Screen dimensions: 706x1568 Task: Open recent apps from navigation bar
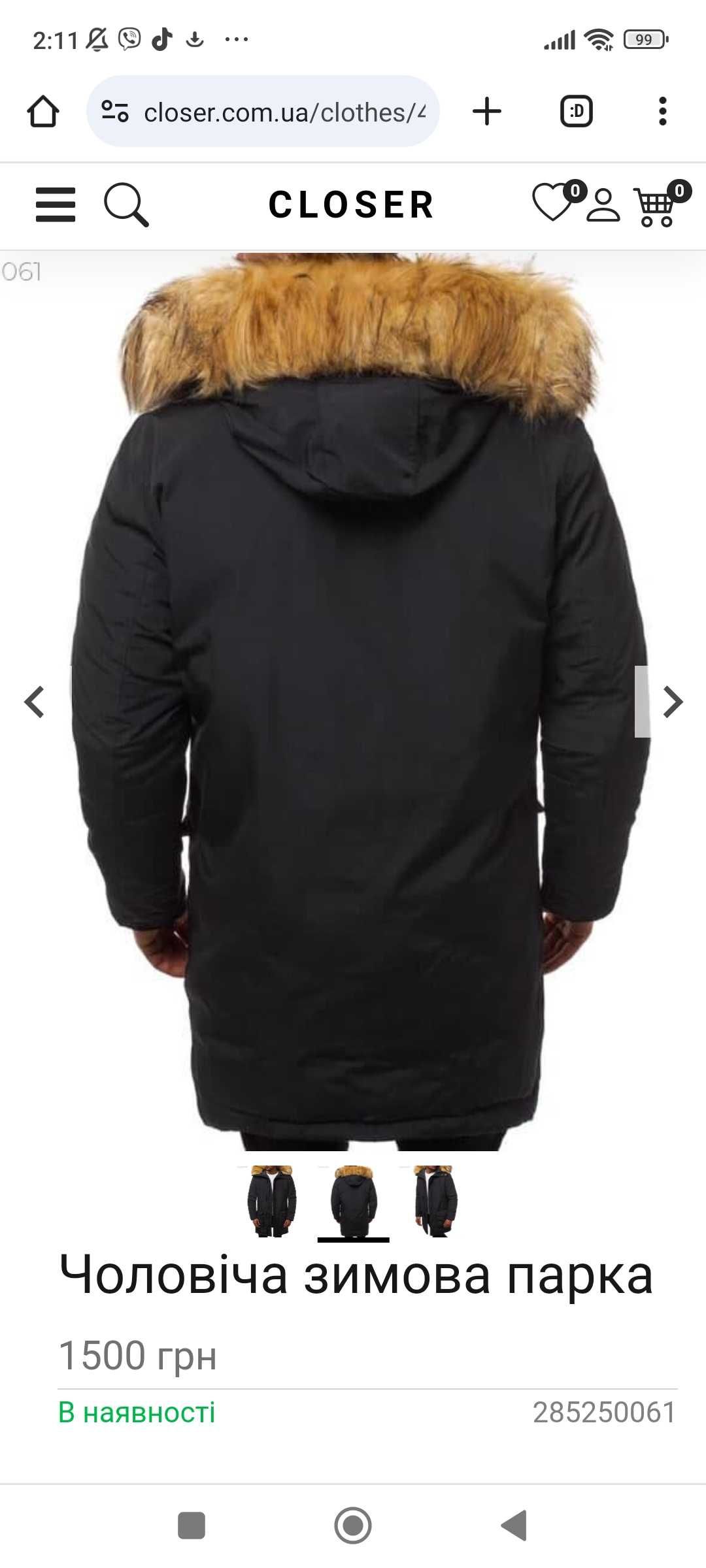point(192,1526)
